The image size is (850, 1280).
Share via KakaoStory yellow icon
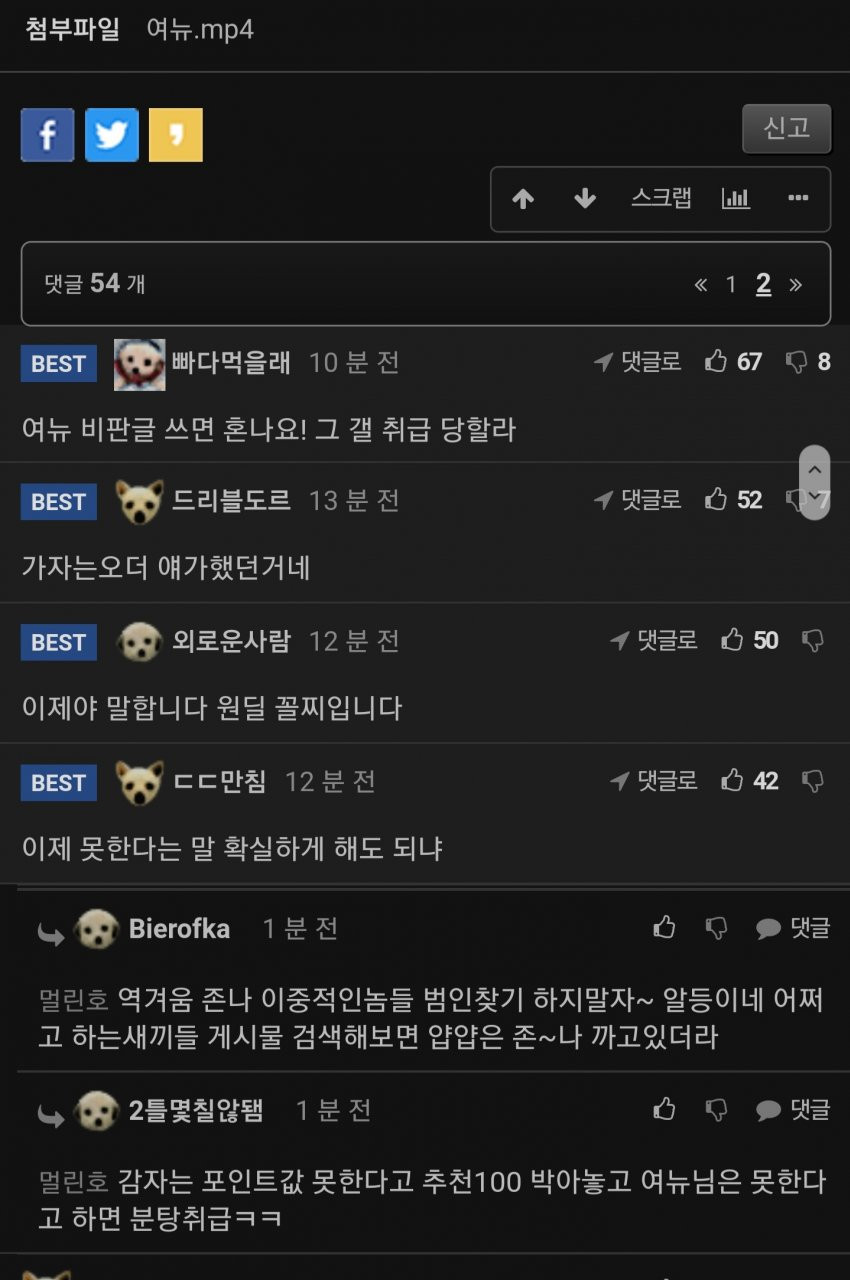pyautogui.click(x=175, y=135)
